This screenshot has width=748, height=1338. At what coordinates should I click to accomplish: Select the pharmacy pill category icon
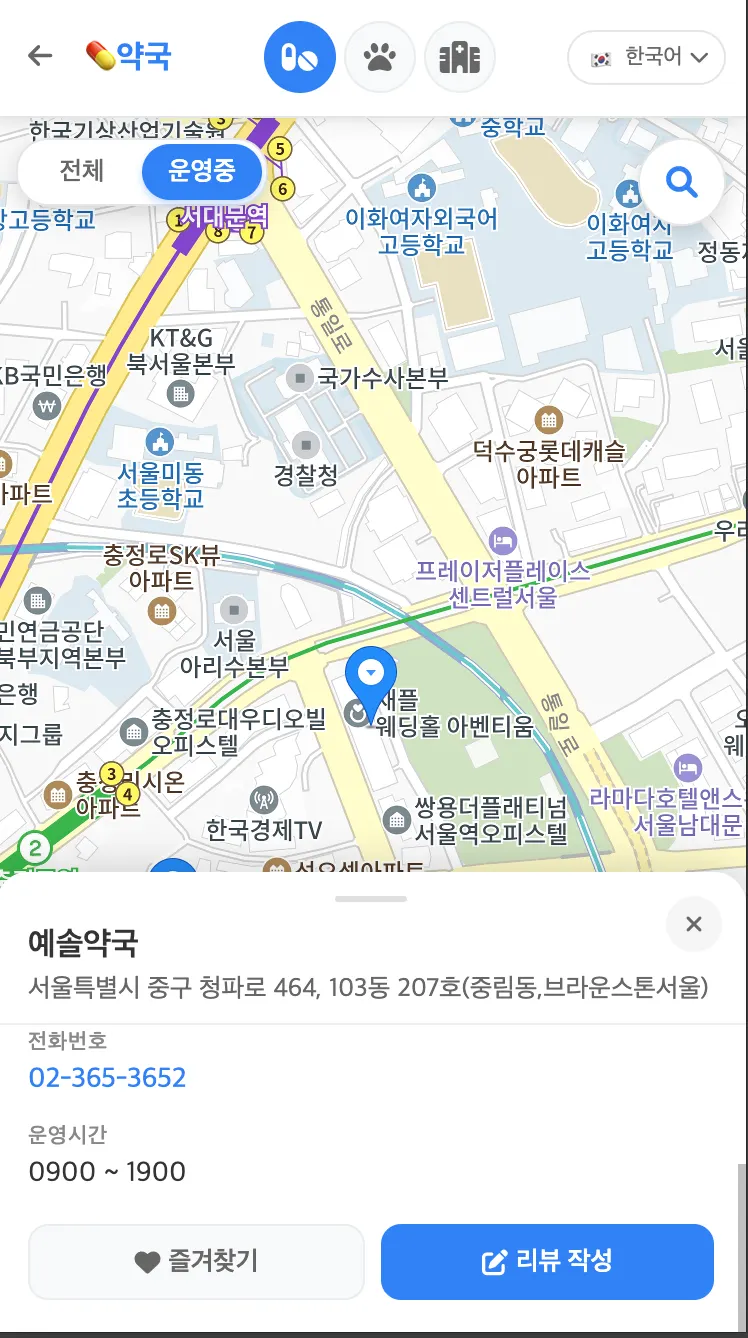pyautogui.click(x=300, y=57)
